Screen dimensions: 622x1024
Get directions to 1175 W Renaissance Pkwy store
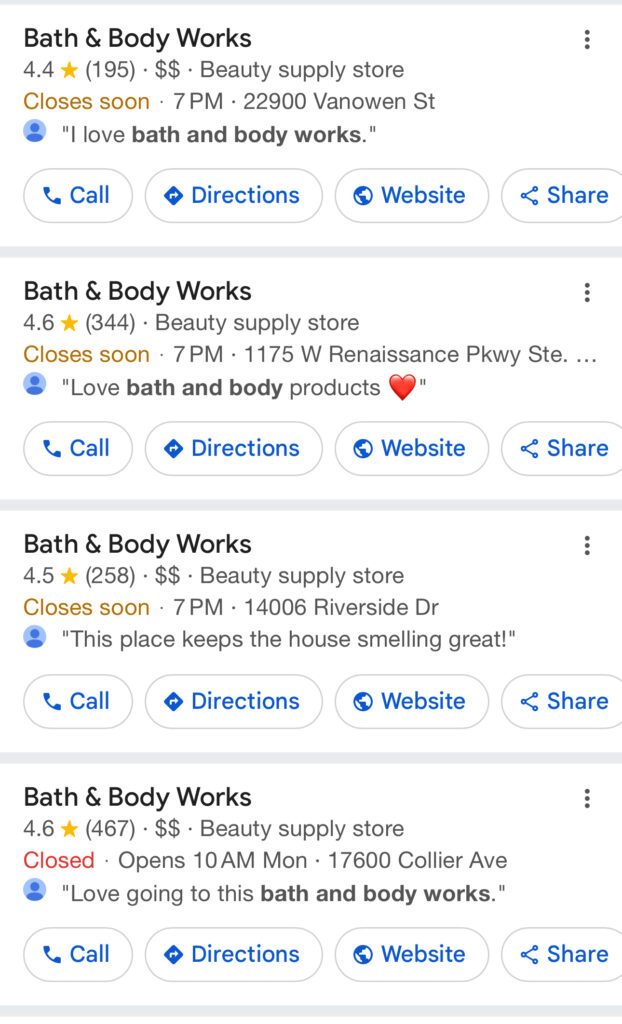pos(233,448)
